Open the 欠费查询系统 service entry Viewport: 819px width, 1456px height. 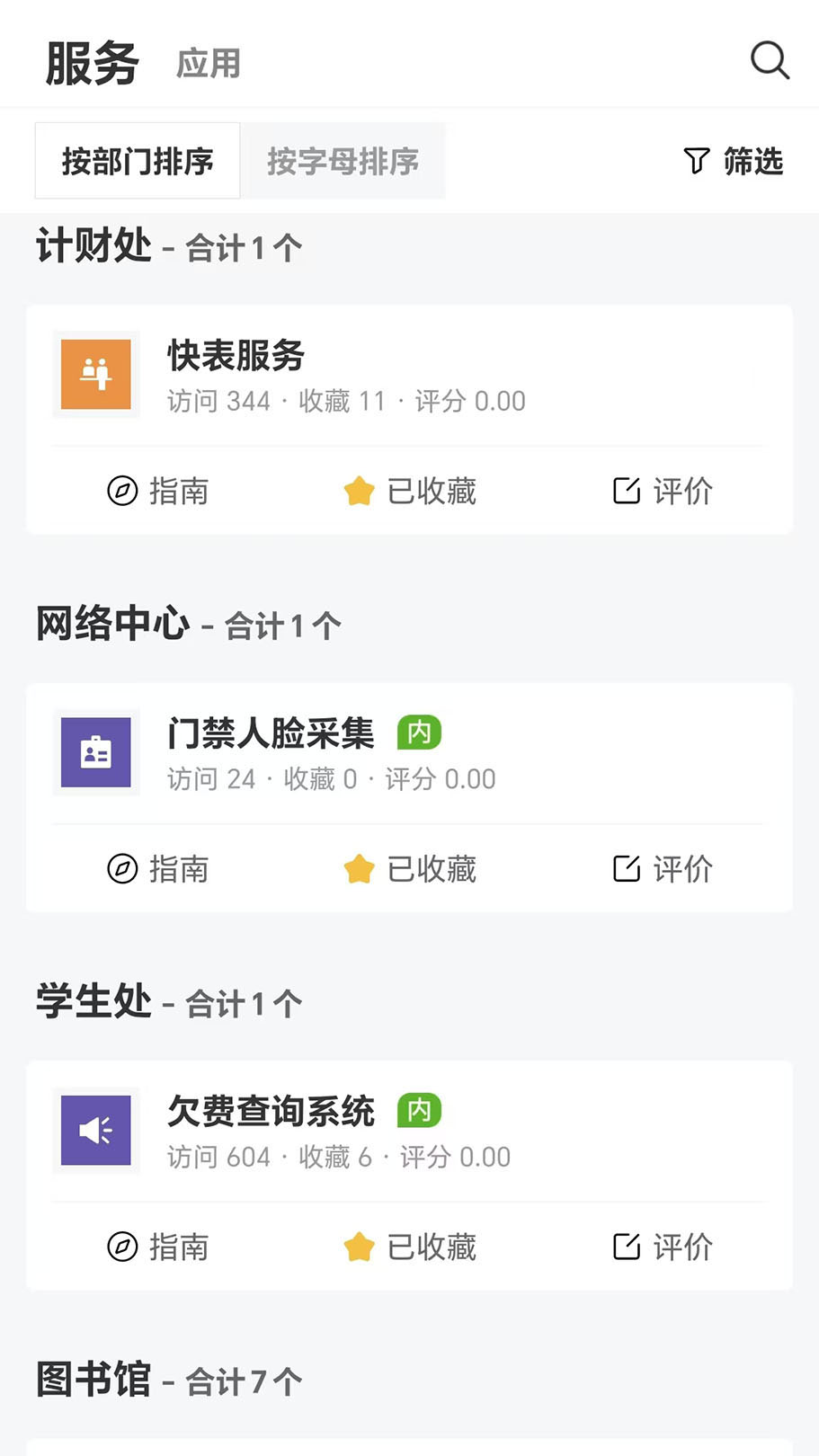click(x=272, y=1111)
